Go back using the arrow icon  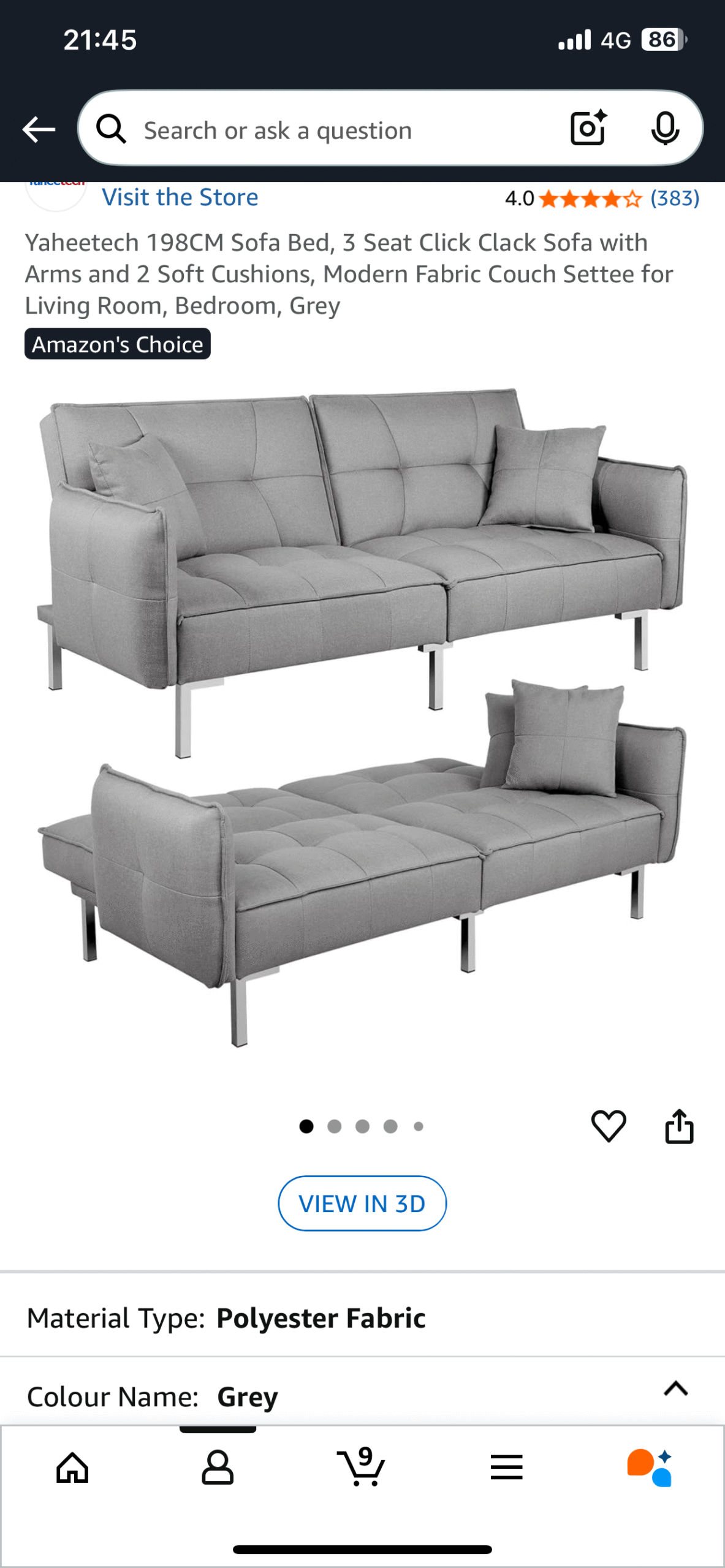click(x=39, y=129)
